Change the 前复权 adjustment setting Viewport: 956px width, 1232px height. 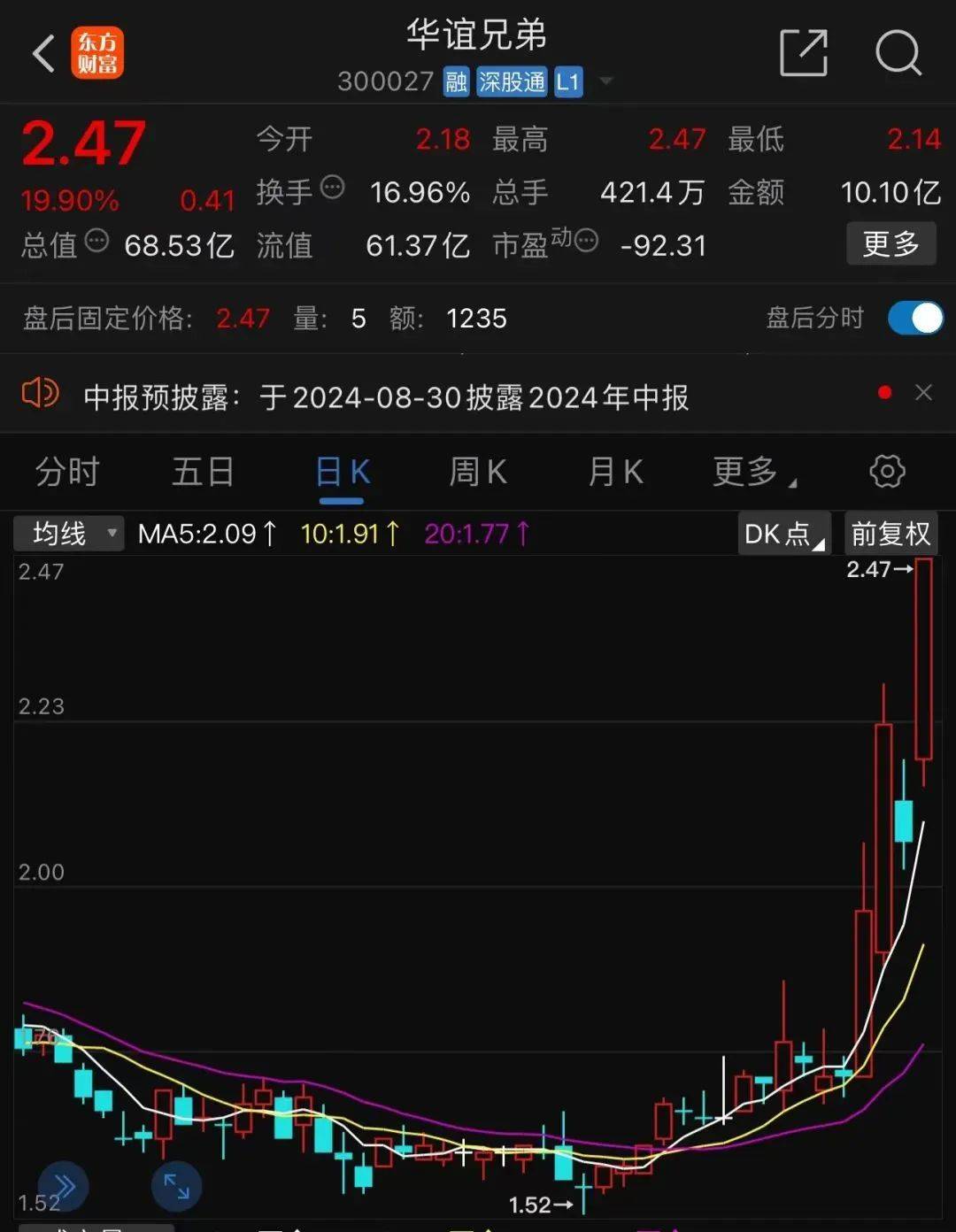click(890, 534)
